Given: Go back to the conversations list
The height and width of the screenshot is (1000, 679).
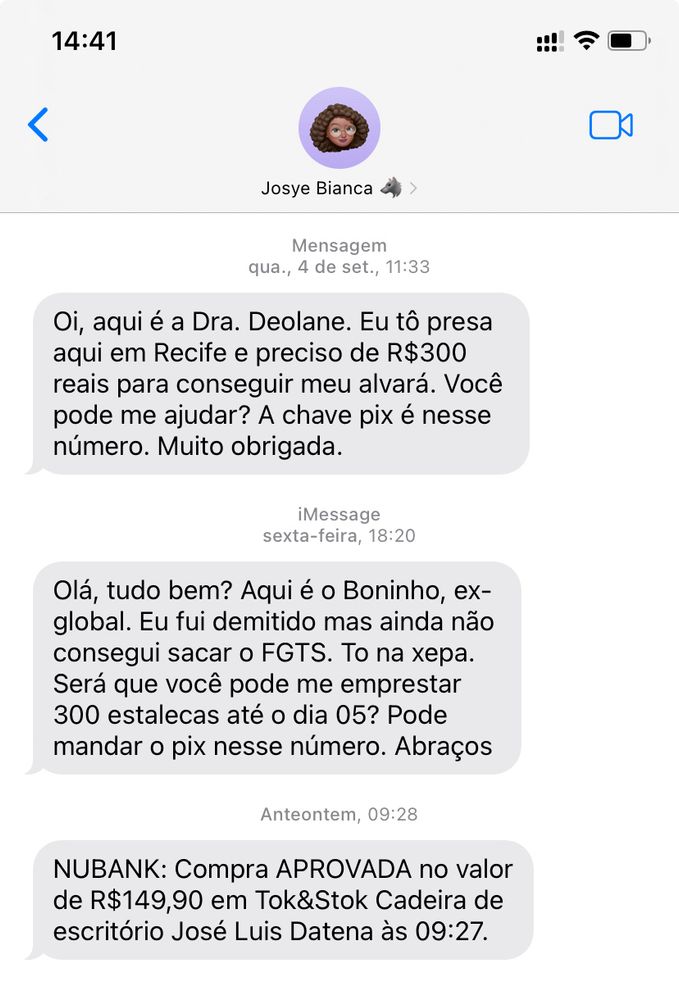Looking at the screenshot, I should coord(38,124).
